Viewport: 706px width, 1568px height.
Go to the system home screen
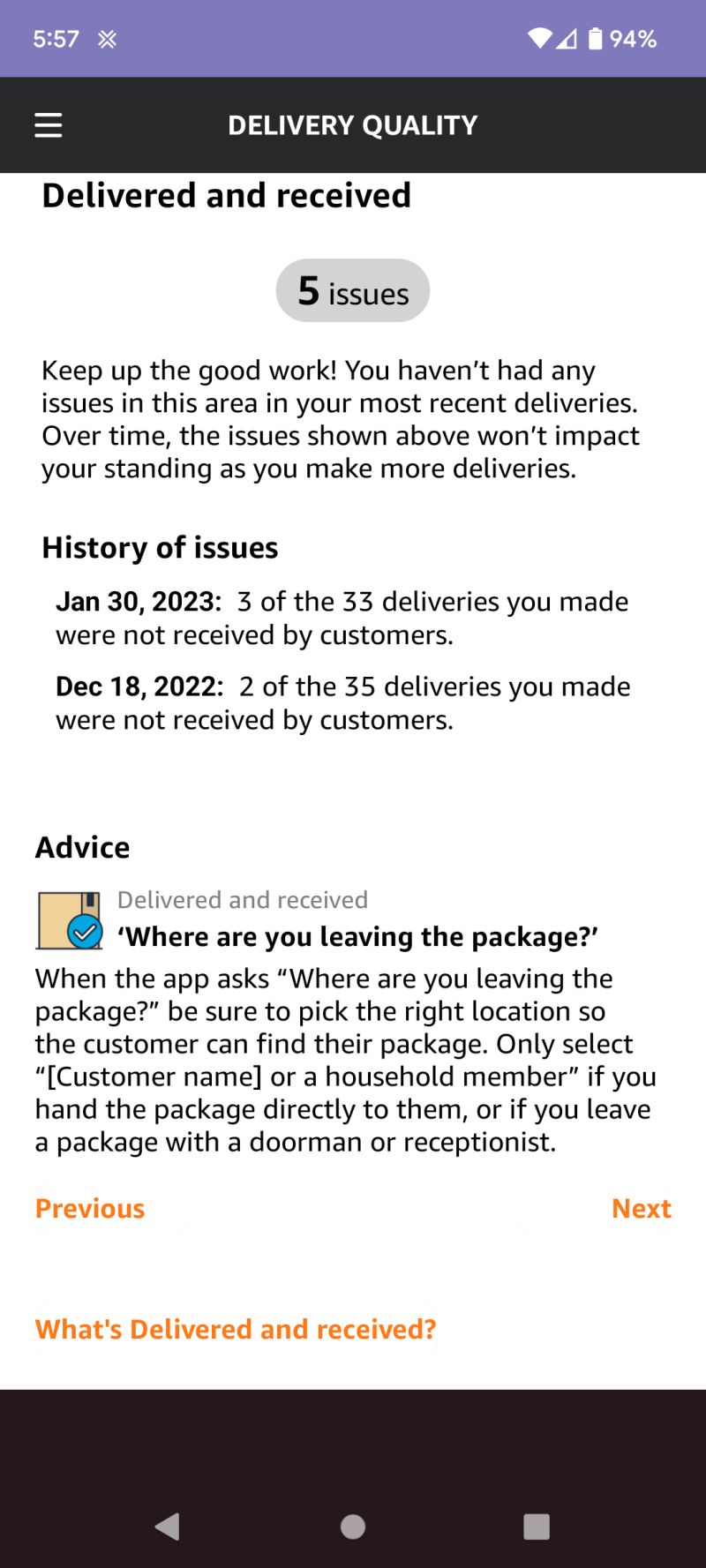pyautogui.click(x=353, y=1527)
